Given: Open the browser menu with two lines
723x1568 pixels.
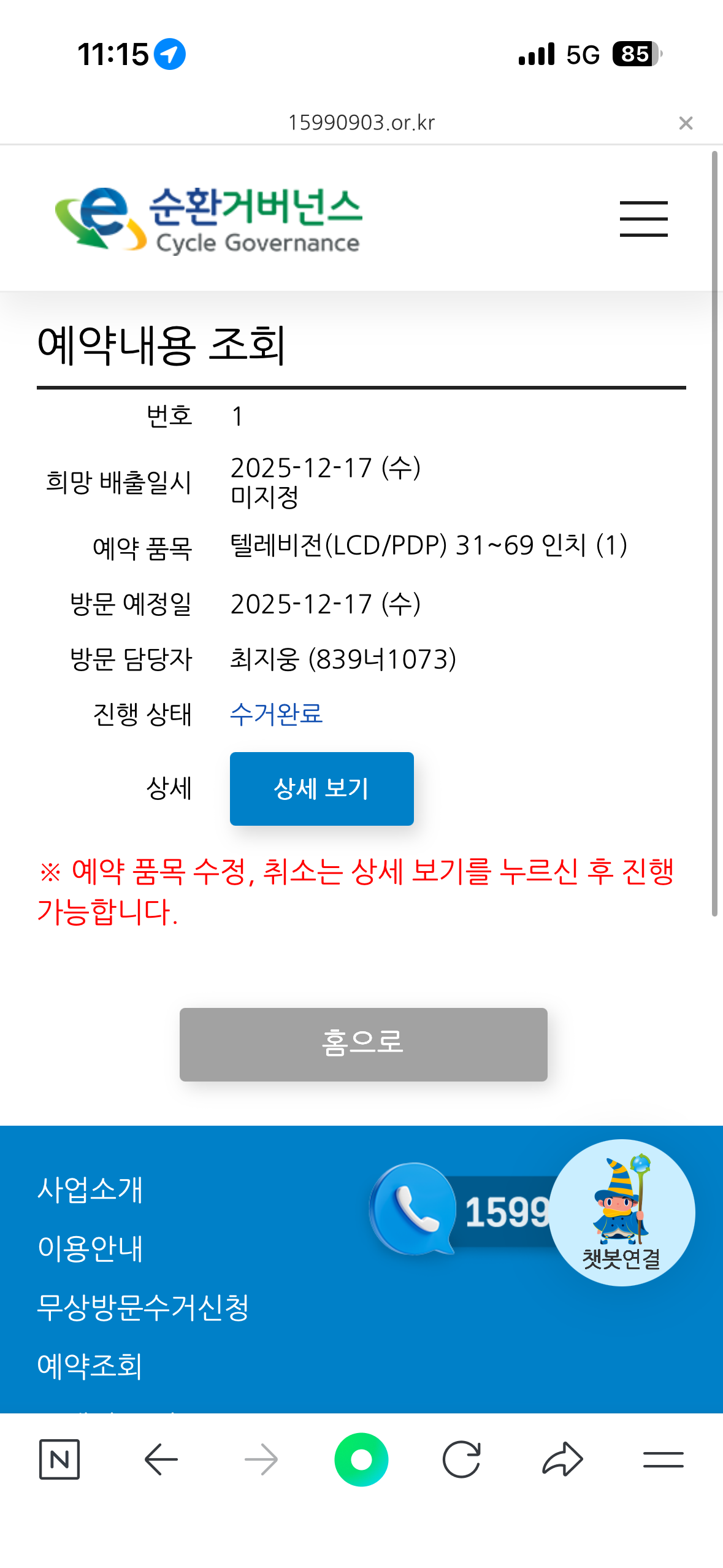Looking at the screenshot, I should point(663,1459).
